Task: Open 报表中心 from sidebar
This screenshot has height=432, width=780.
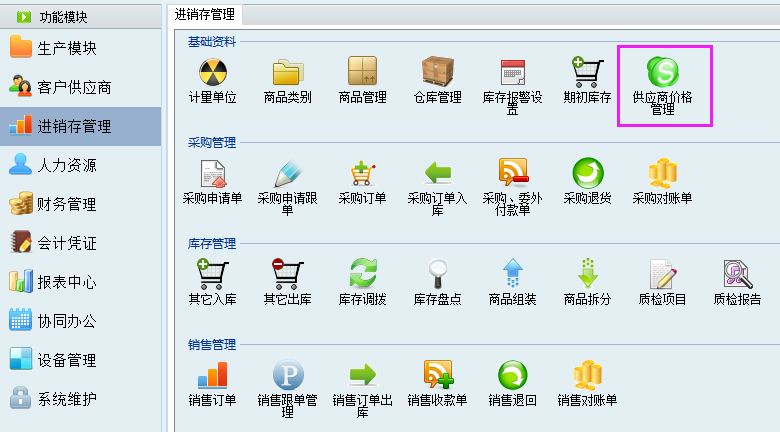Action: tap(67, 282)
